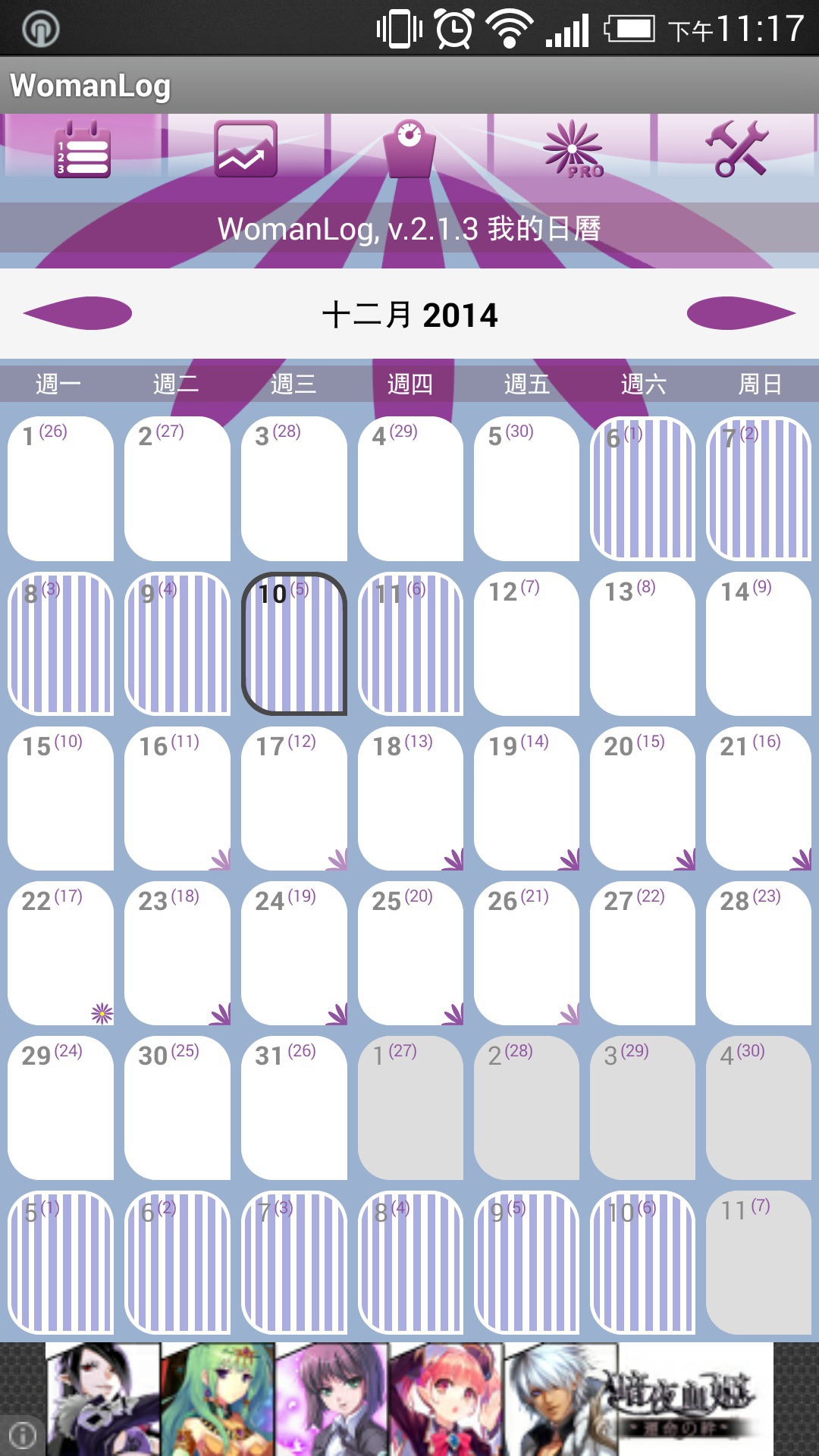The width and height of the screenshot is (819, 1456).
Task: Open the ad info icon
Action: (23, 1435)
